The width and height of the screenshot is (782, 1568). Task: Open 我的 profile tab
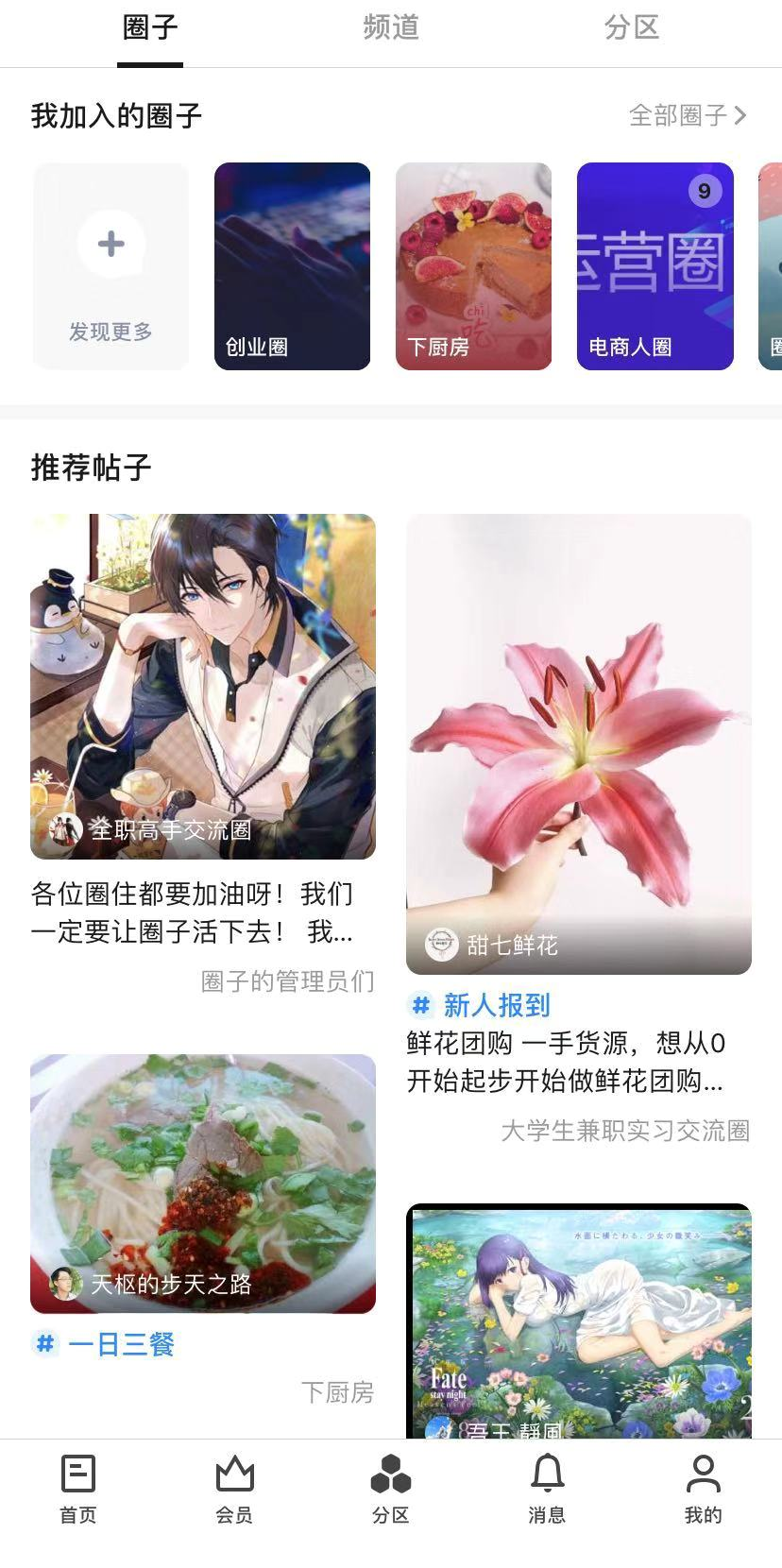click(703, 1488)
